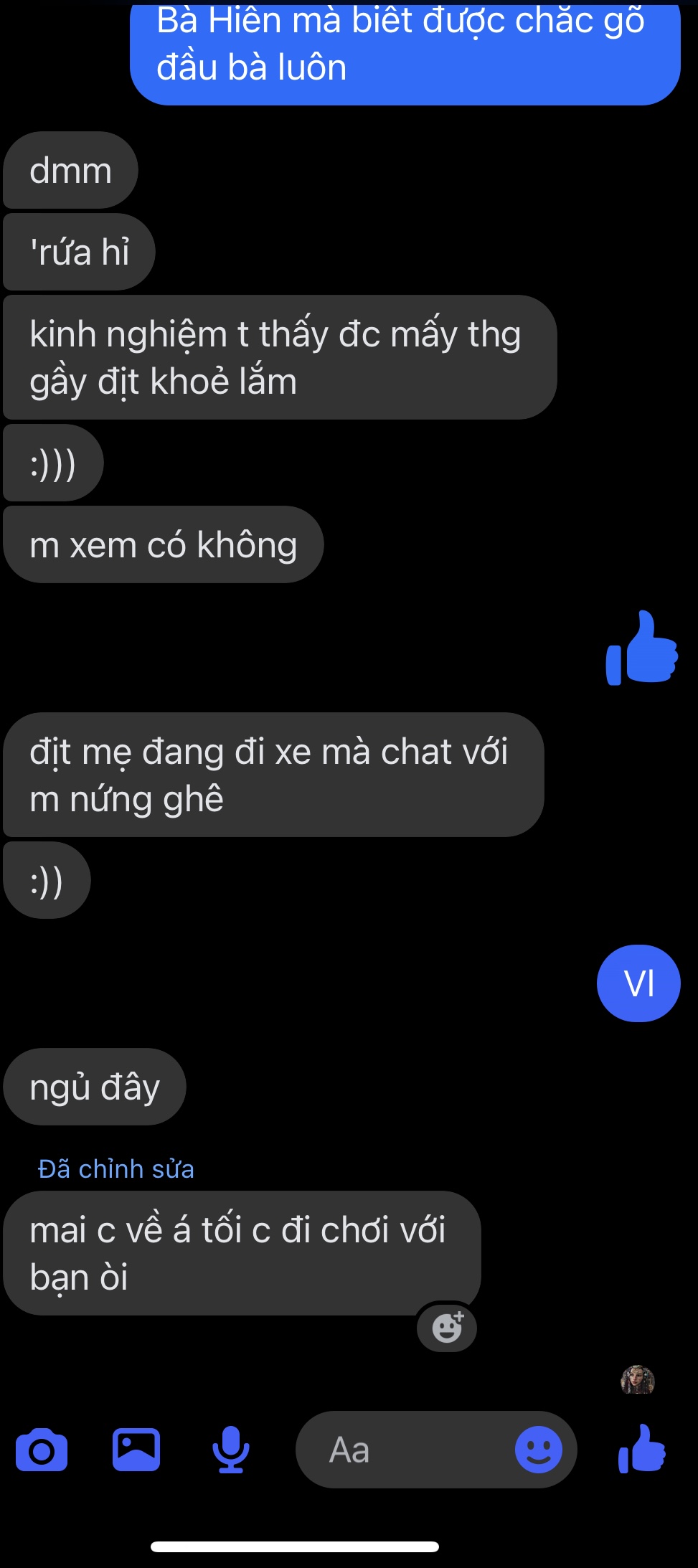
Task: Open the camera to take a photo
Action: pos(42,1450)
